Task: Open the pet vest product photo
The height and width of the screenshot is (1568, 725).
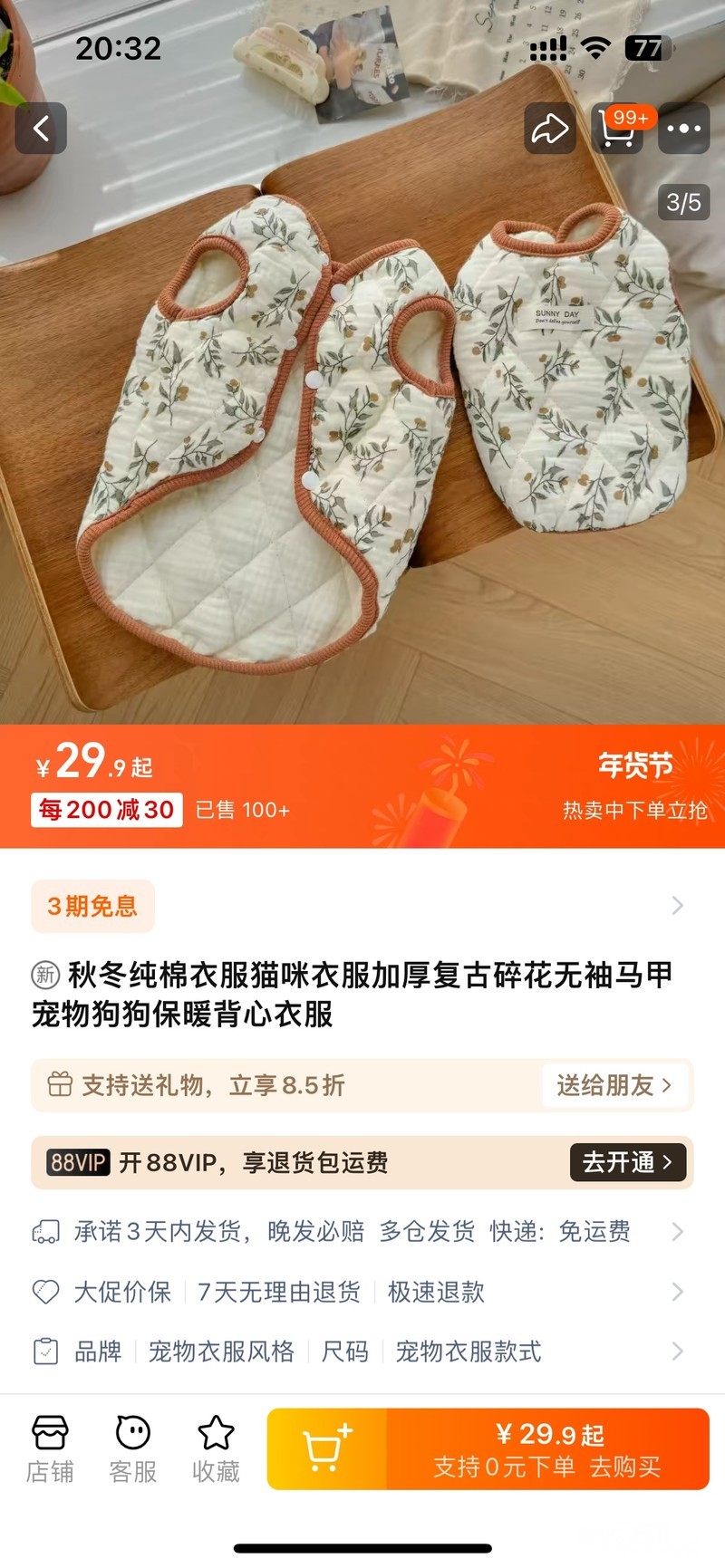Action: point(362,435)
